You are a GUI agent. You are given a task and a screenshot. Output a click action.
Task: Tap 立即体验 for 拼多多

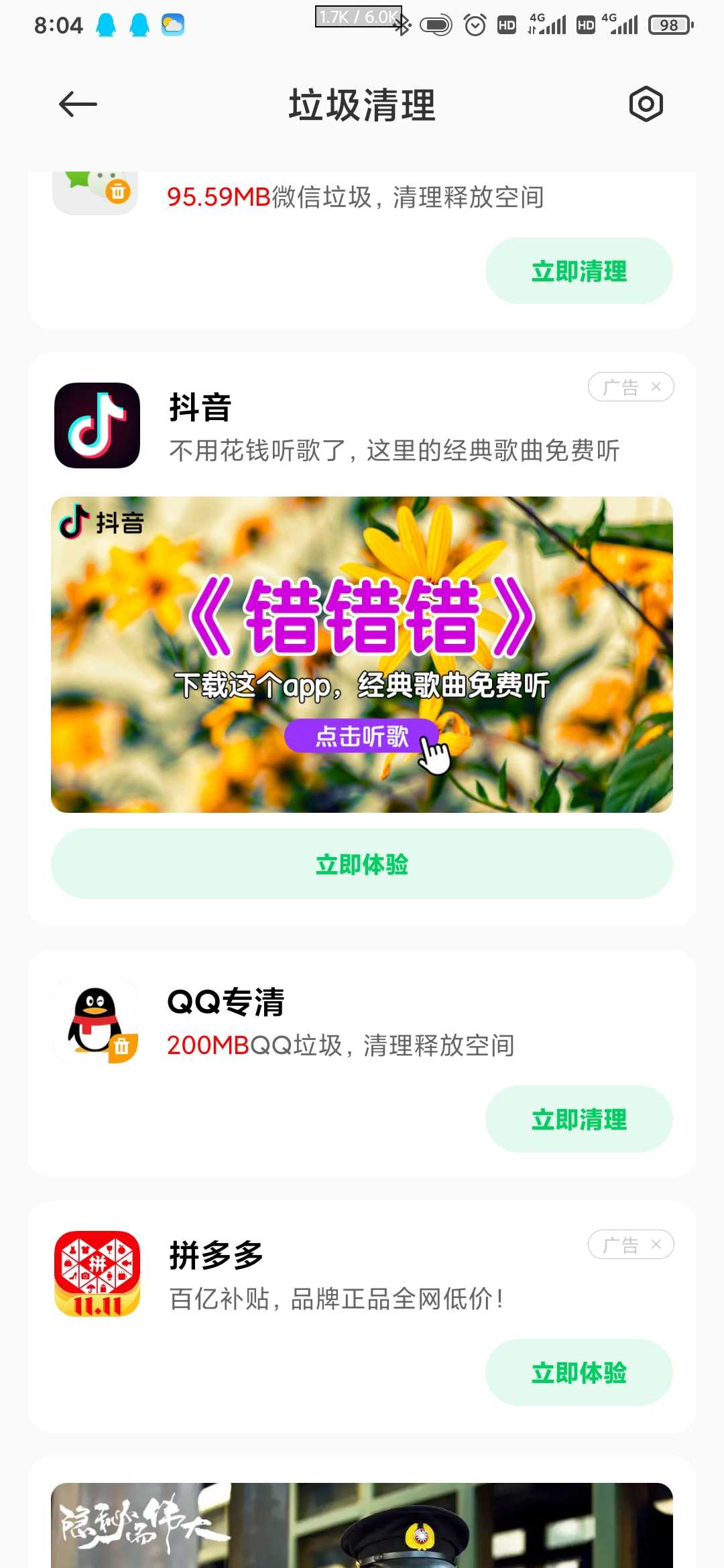579,1372
